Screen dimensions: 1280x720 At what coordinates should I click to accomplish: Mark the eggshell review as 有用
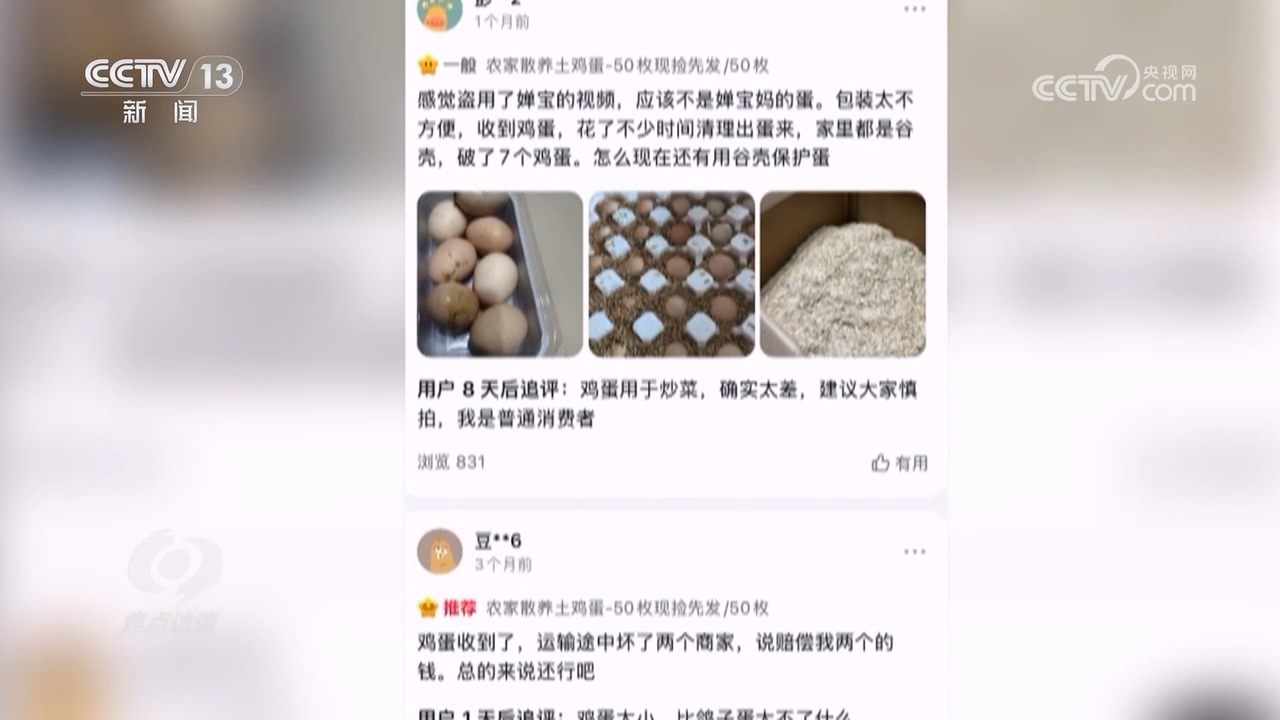coord(899,463)
